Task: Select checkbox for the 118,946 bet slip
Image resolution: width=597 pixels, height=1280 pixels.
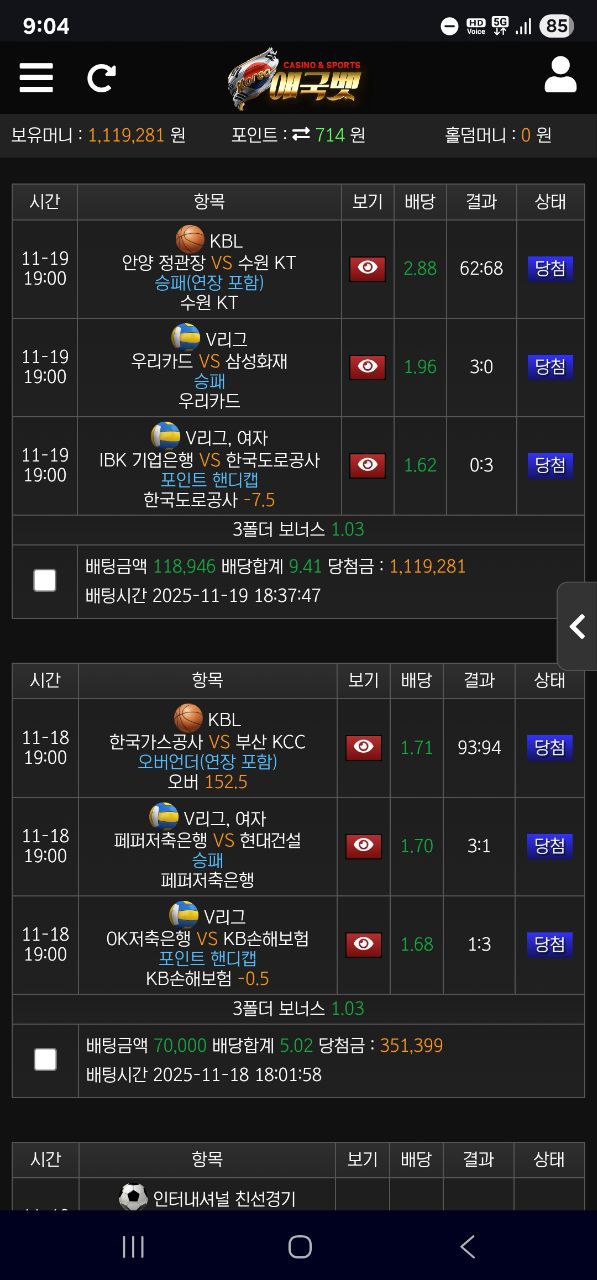Action: coord(45,580)
